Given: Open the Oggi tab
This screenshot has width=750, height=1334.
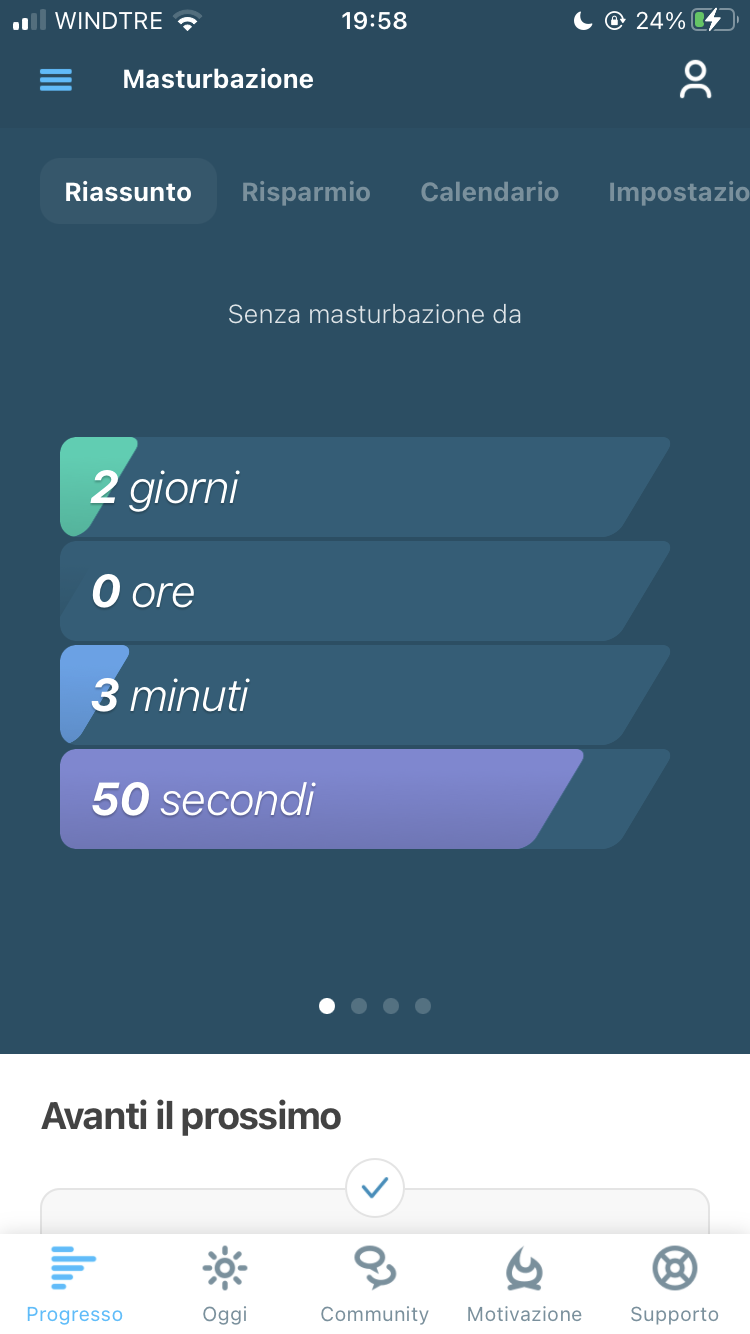Looking at the screenshot, I should pos(225,1284).
